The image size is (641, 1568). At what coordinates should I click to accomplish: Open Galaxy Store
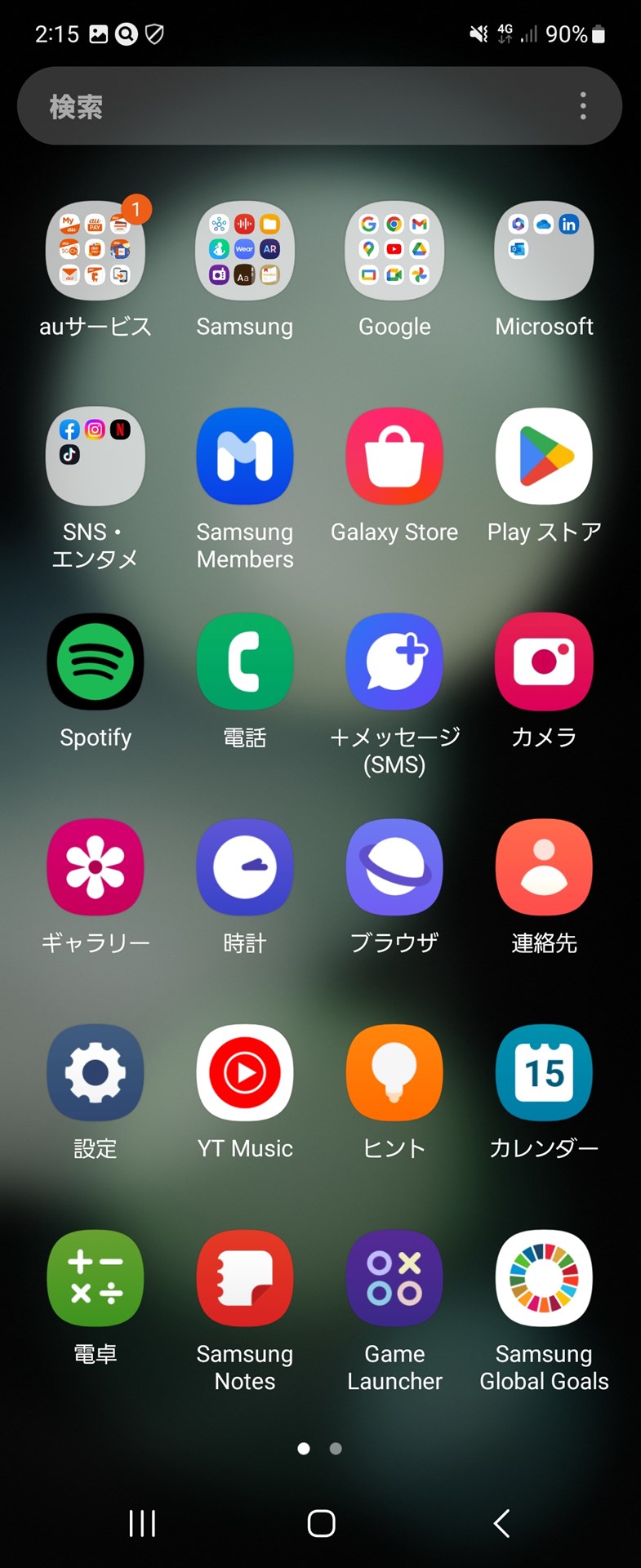(394, 456)
